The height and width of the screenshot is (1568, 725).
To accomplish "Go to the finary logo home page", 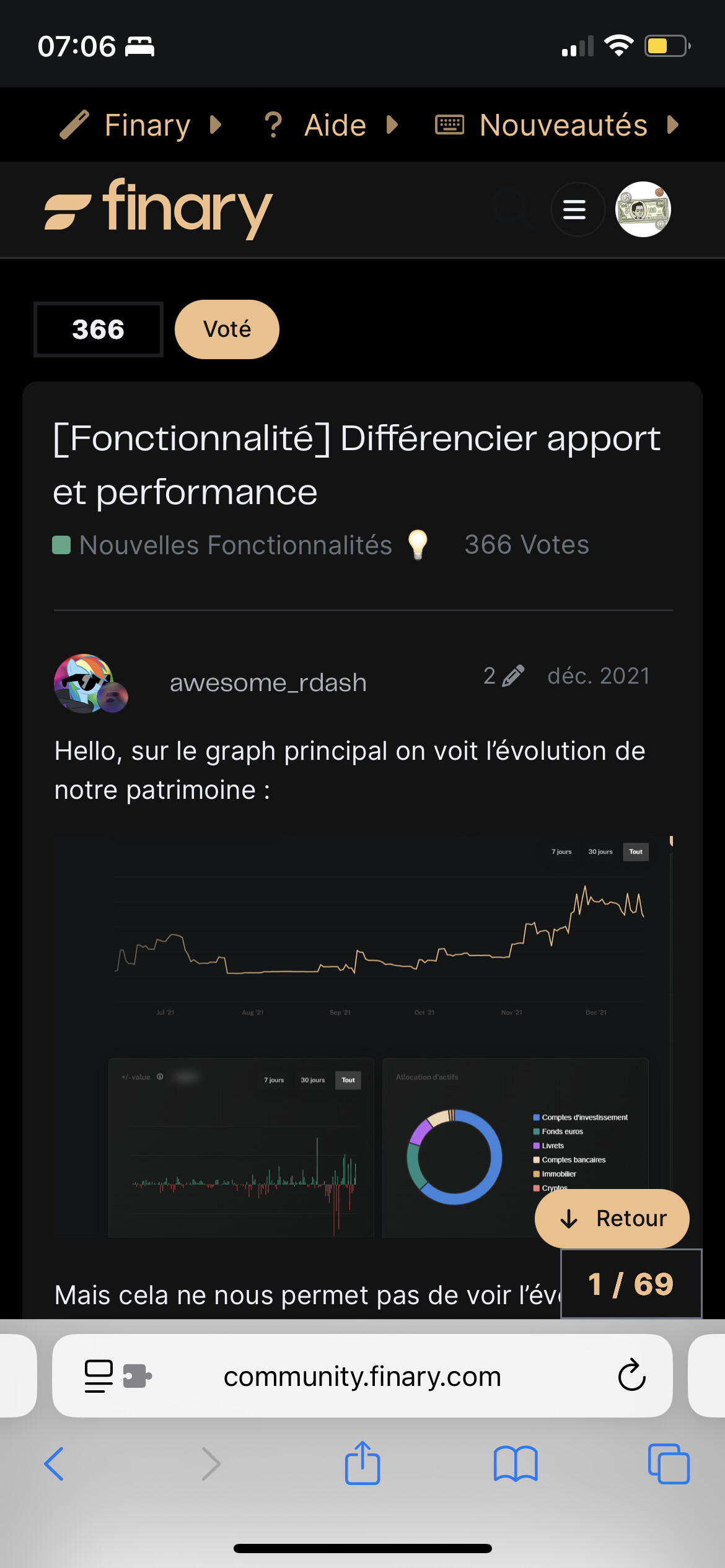I will [x=159, y=209].
